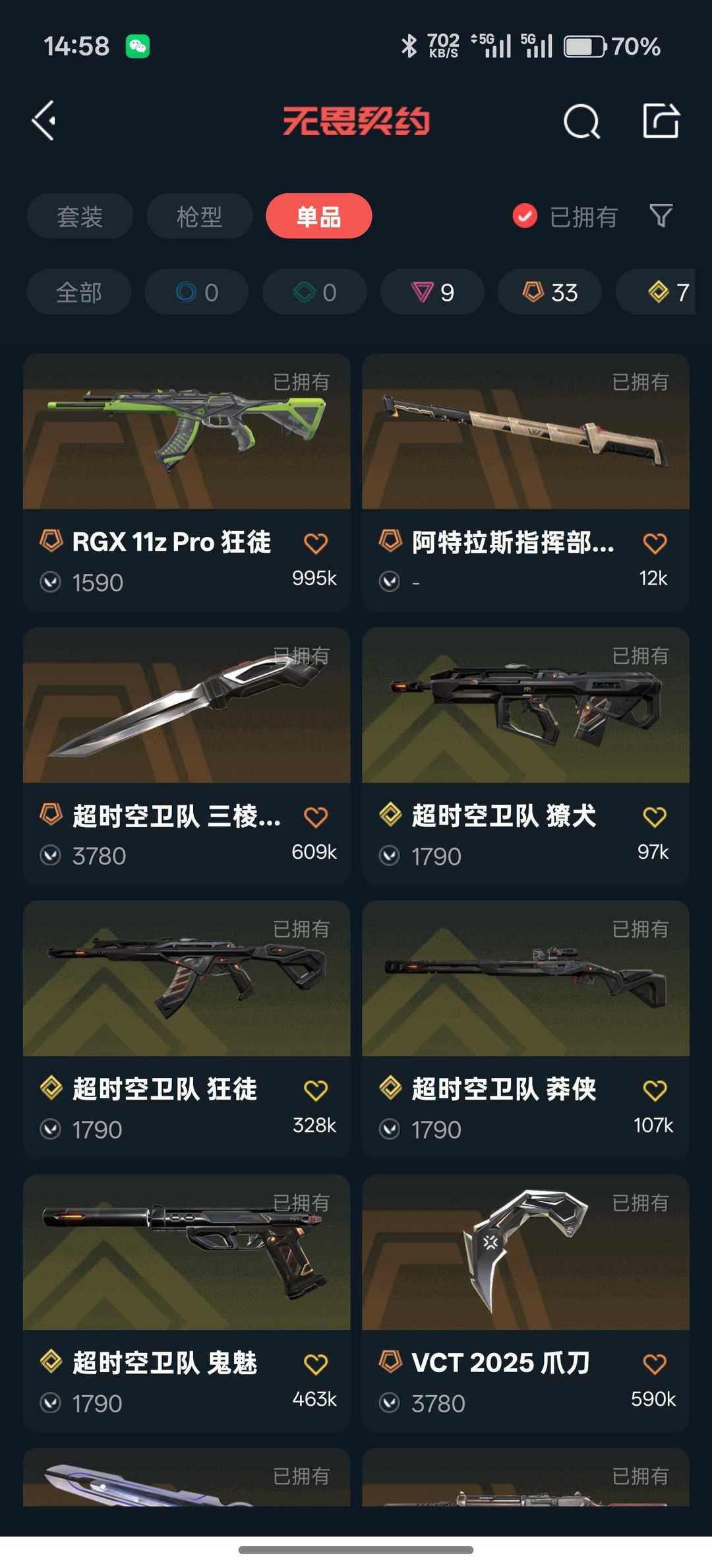Switch to the 套装 tab
The width and height of the screenshot is (712, 1568).
click(80, 216)
